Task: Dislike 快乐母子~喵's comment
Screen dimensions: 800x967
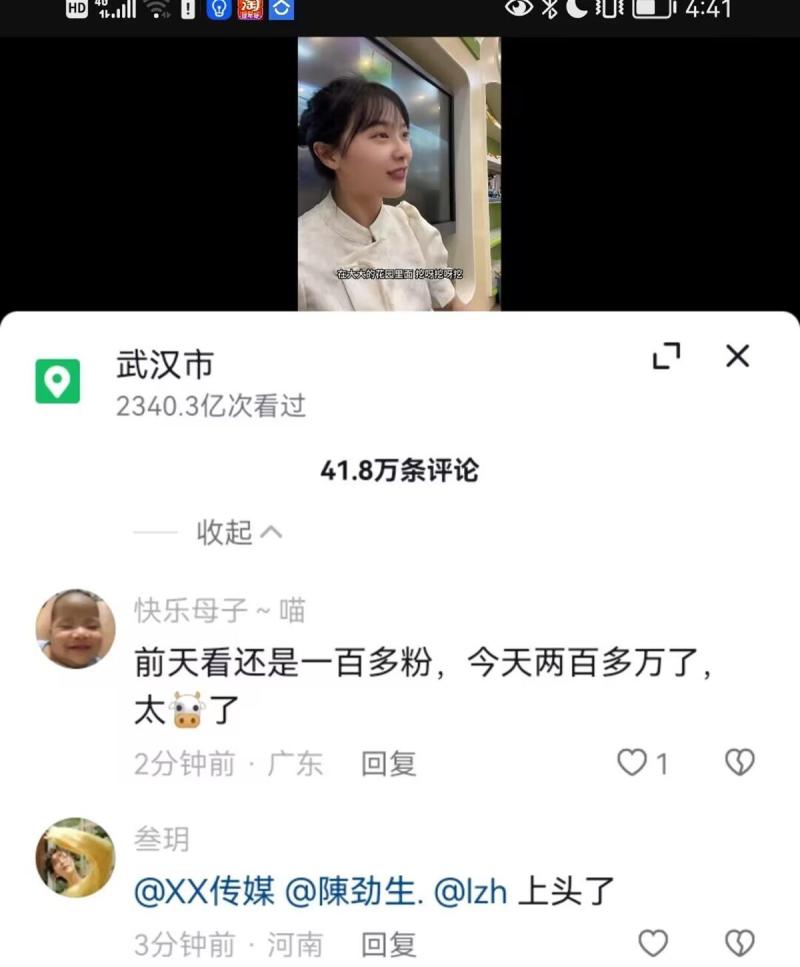Action: point(739,764)
